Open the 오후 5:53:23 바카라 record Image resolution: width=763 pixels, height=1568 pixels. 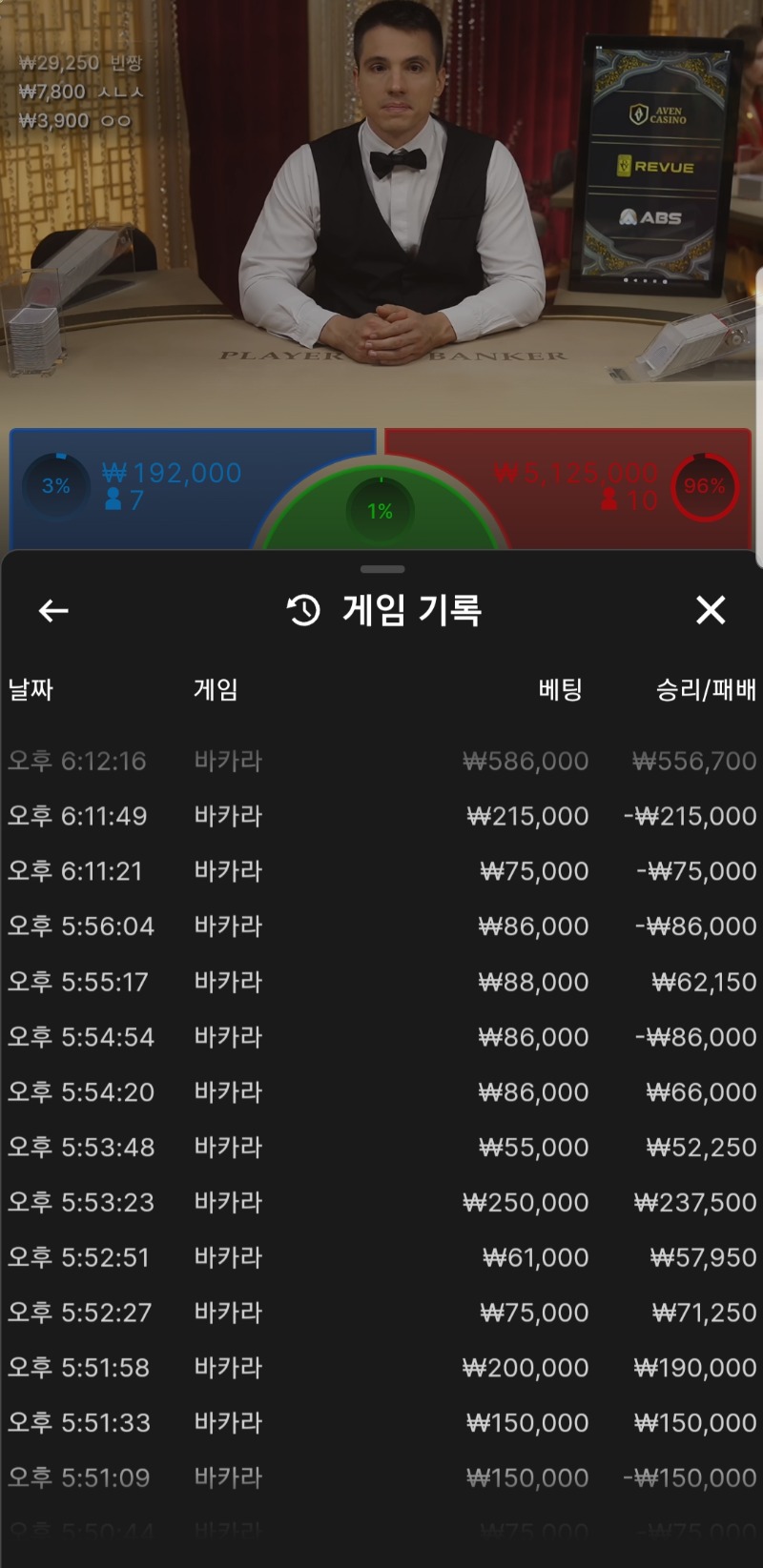[381, 1203]
